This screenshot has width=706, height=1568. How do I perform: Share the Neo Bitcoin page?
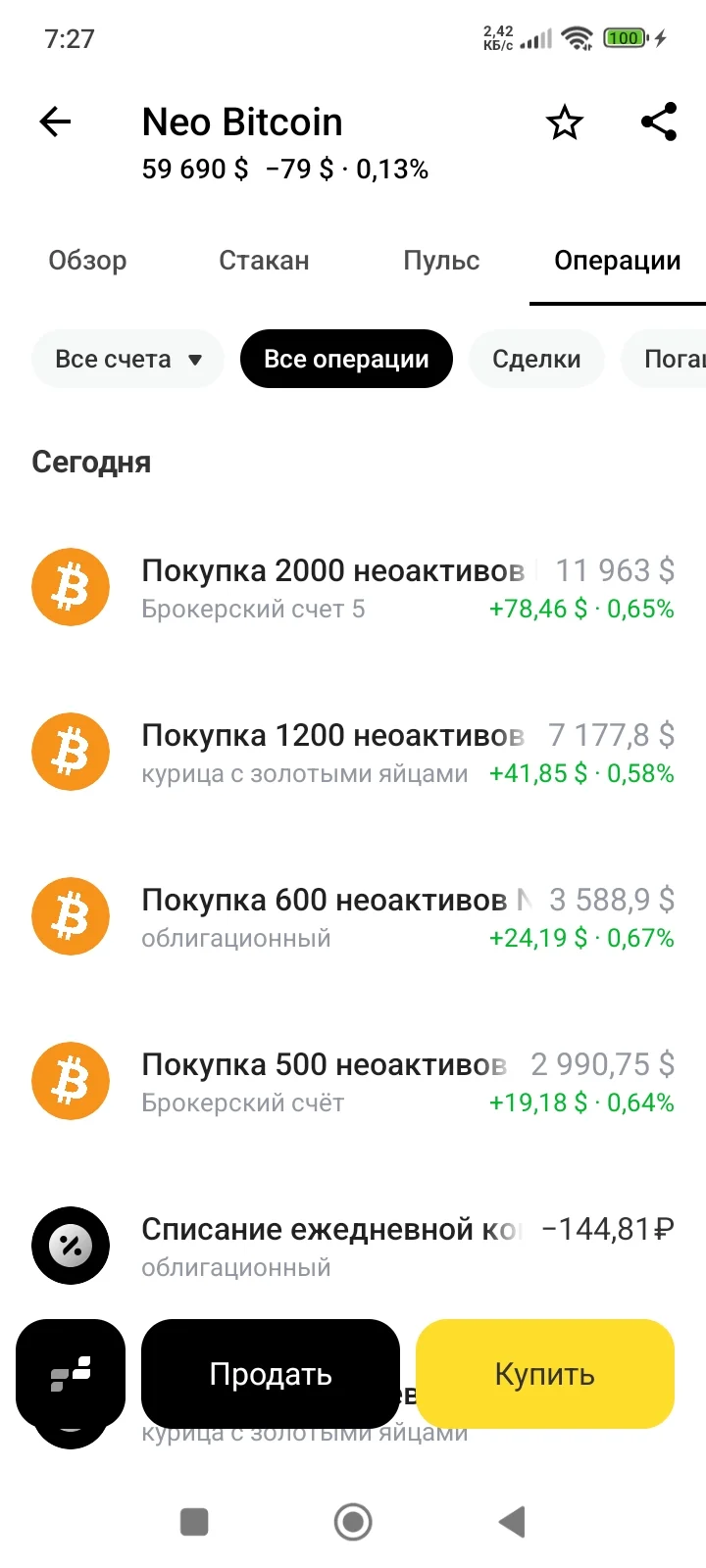(659, 122)
